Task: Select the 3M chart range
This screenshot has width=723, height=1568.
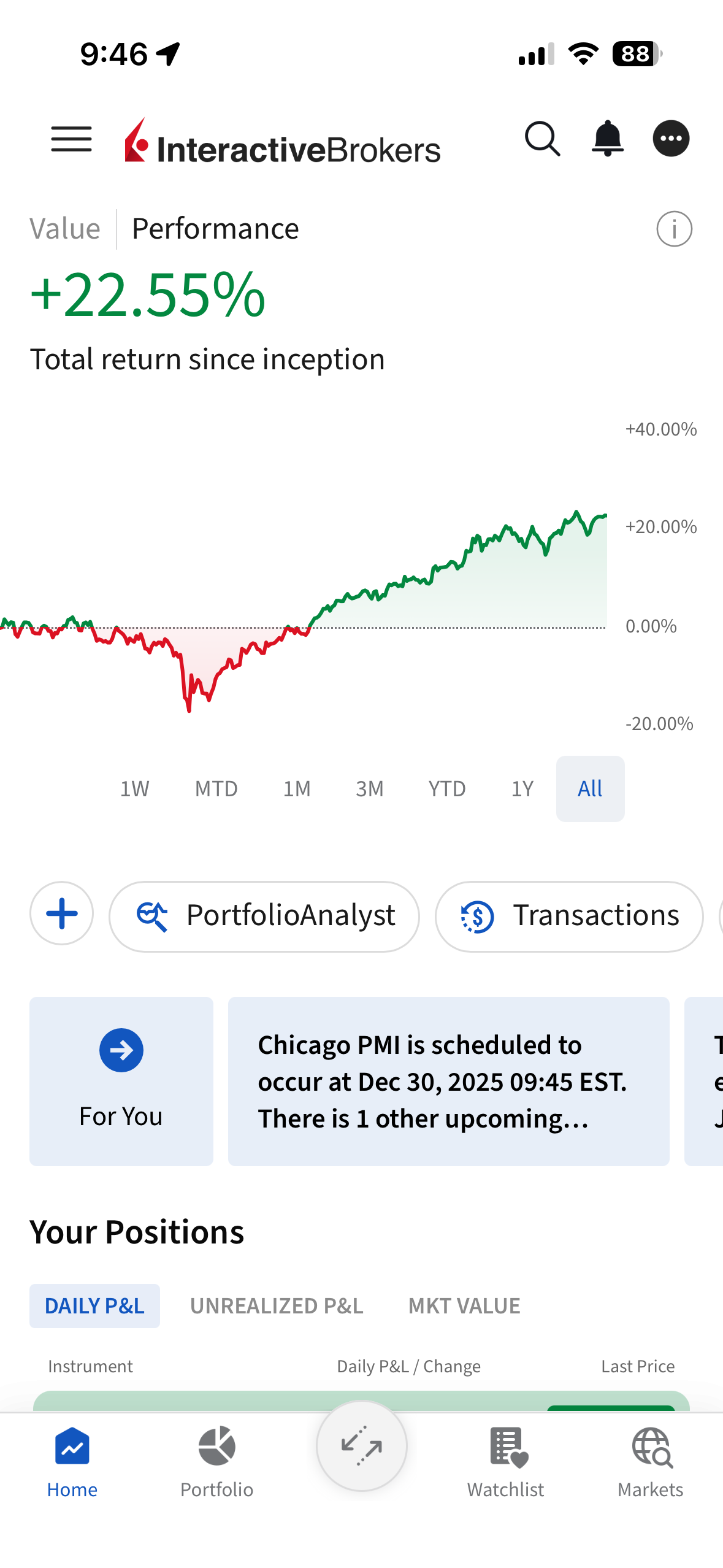Action: click(x=370, y=788)
